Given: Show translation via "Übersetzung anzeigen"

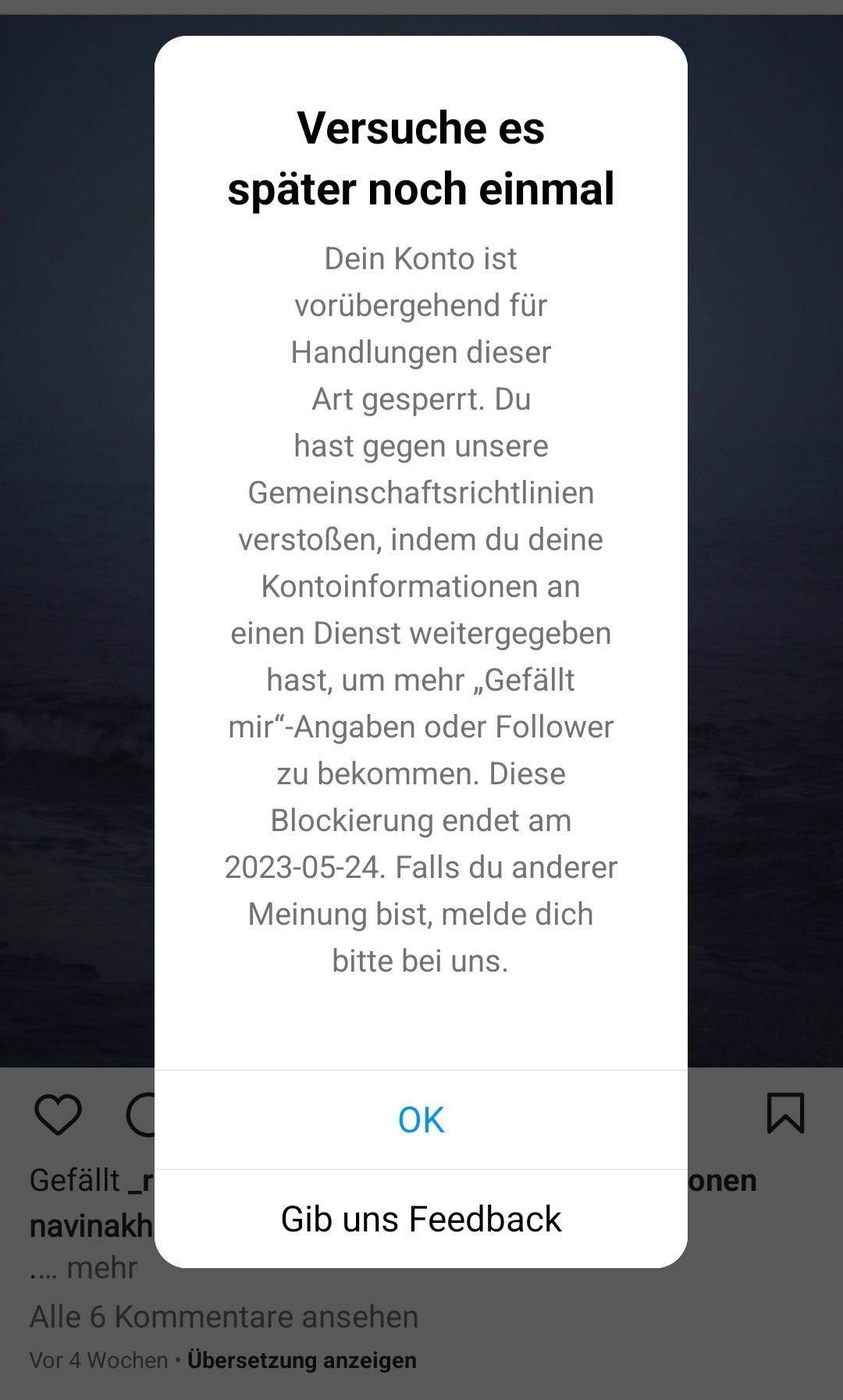Looking at the screenshot, I should click(303, 1360).
